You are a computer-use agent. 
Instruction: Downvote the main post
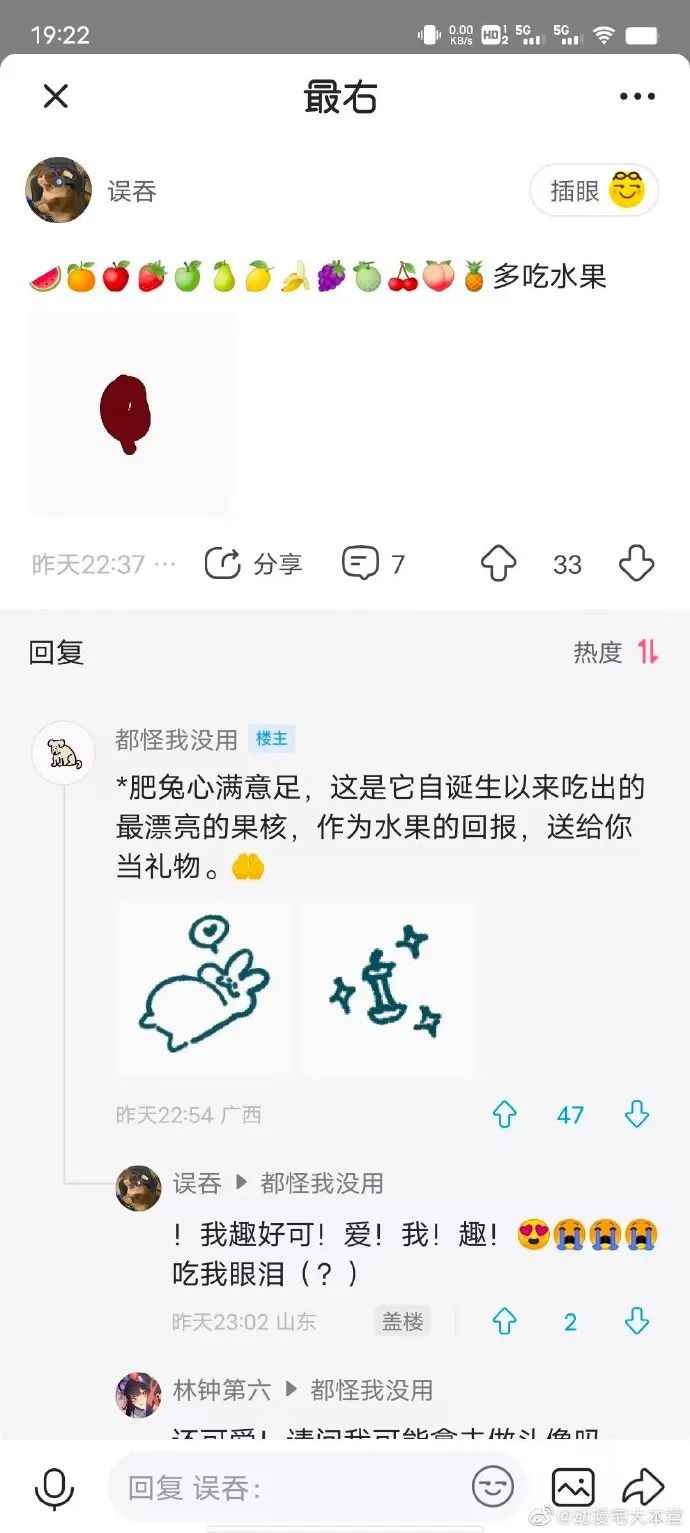[x=636, y=564]
